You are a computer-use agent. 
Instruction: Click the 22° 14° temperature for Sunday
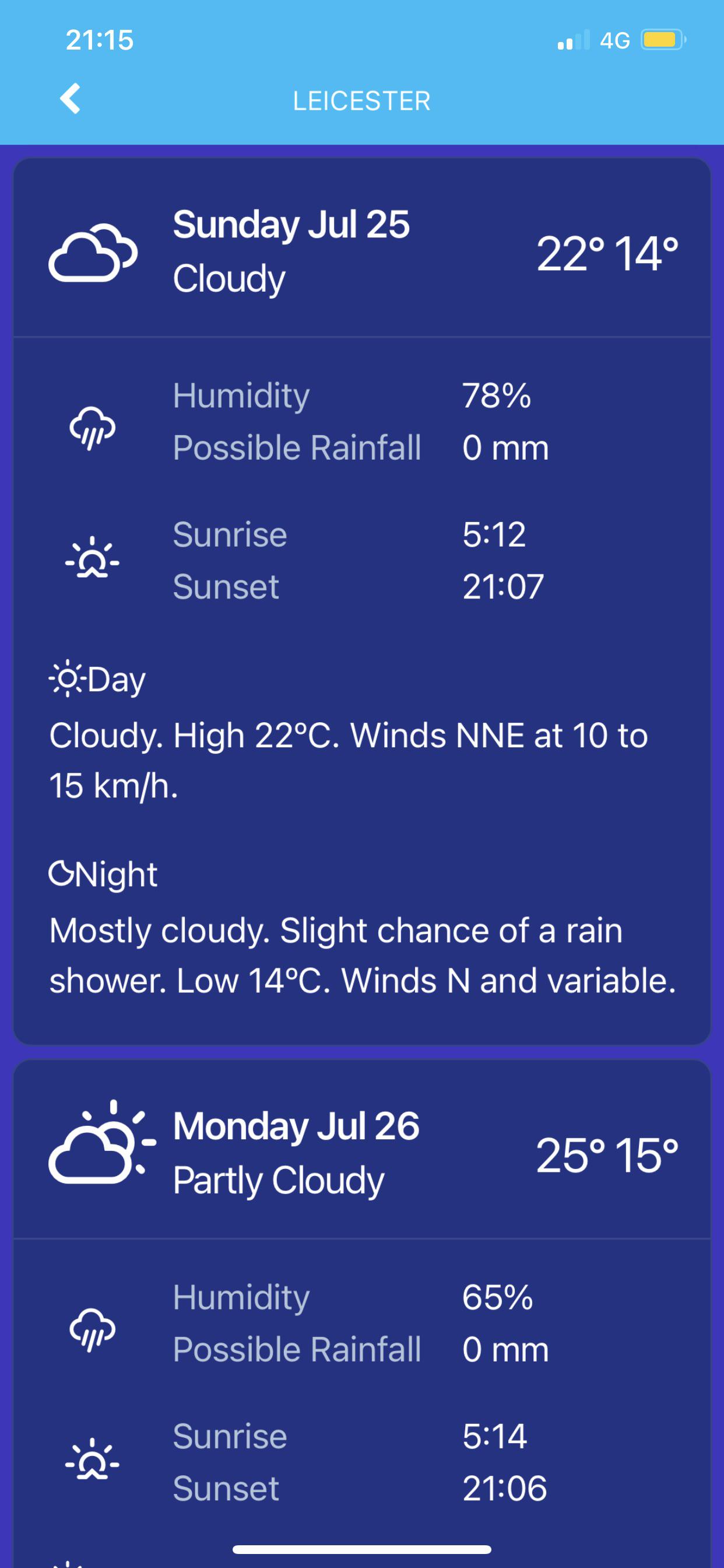tap(609, 251)
